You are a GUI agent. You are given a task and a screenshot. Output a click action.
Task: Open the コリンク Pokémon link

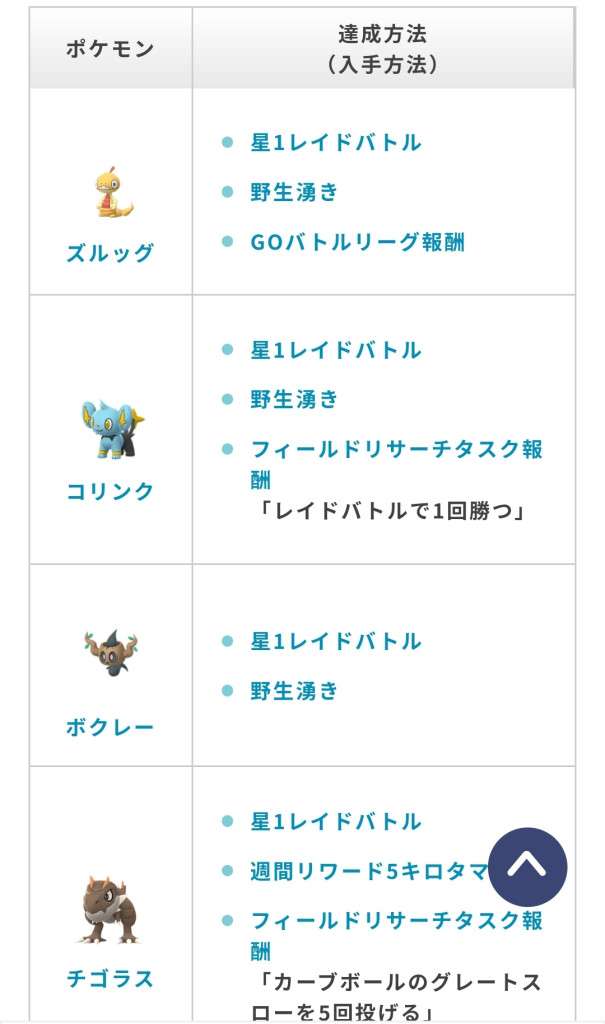(x=110, y=491)
